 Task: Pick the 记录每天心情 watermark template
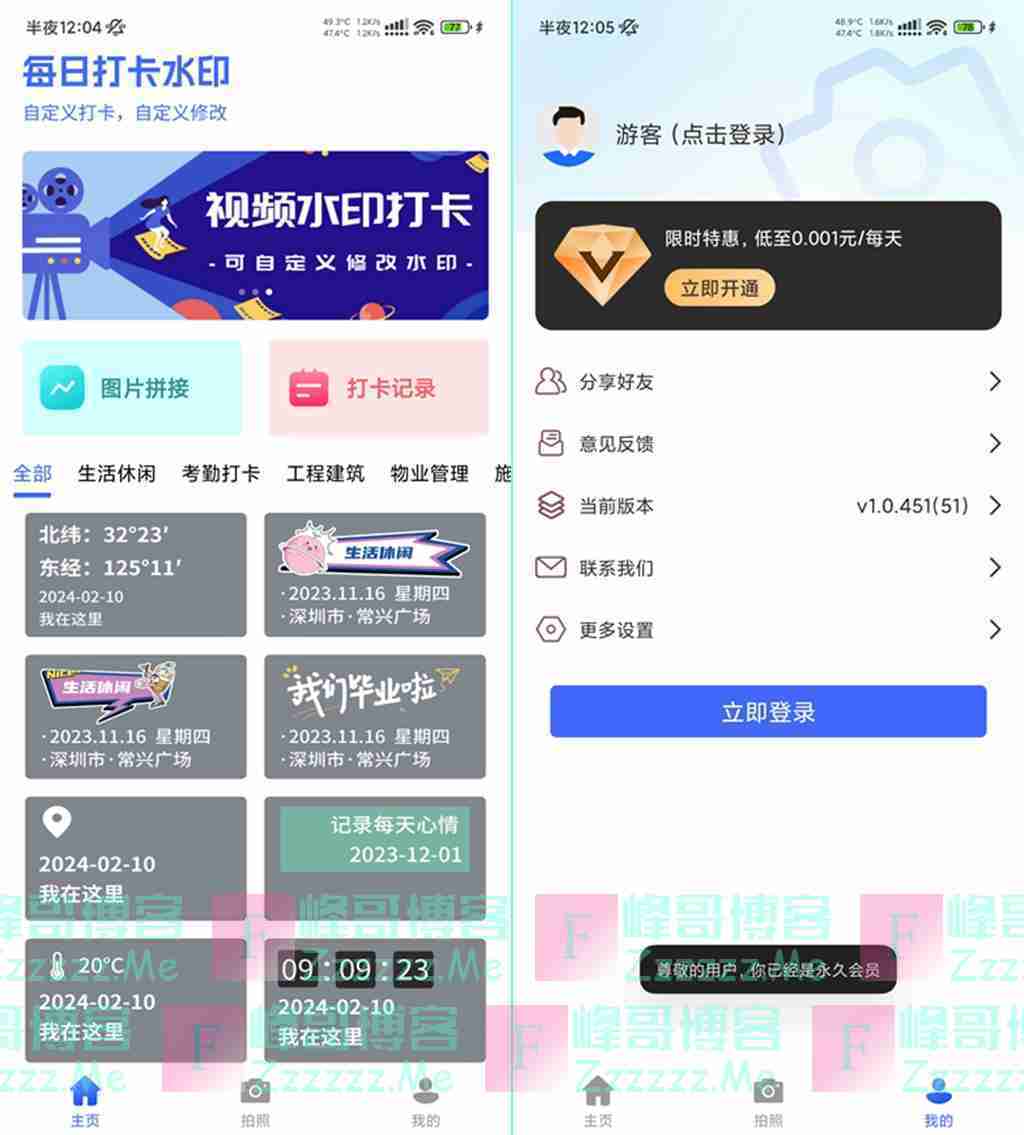375,857
